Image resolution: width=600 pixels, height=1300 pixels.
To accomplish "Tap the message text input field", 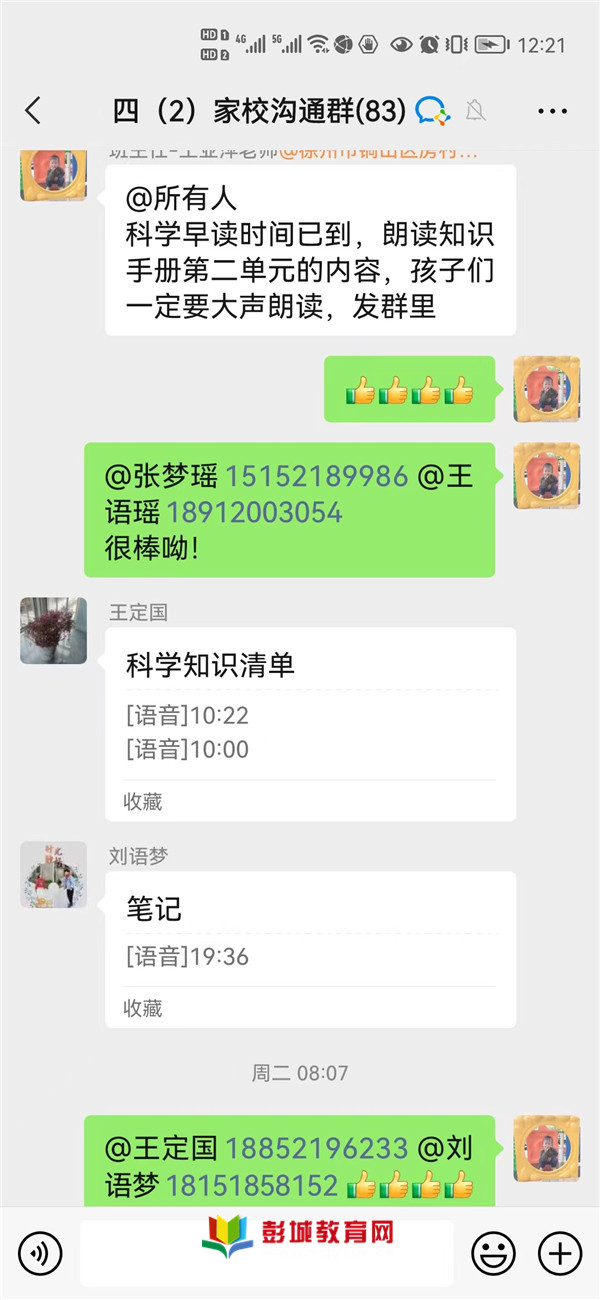I will [x=266, y=1252].
